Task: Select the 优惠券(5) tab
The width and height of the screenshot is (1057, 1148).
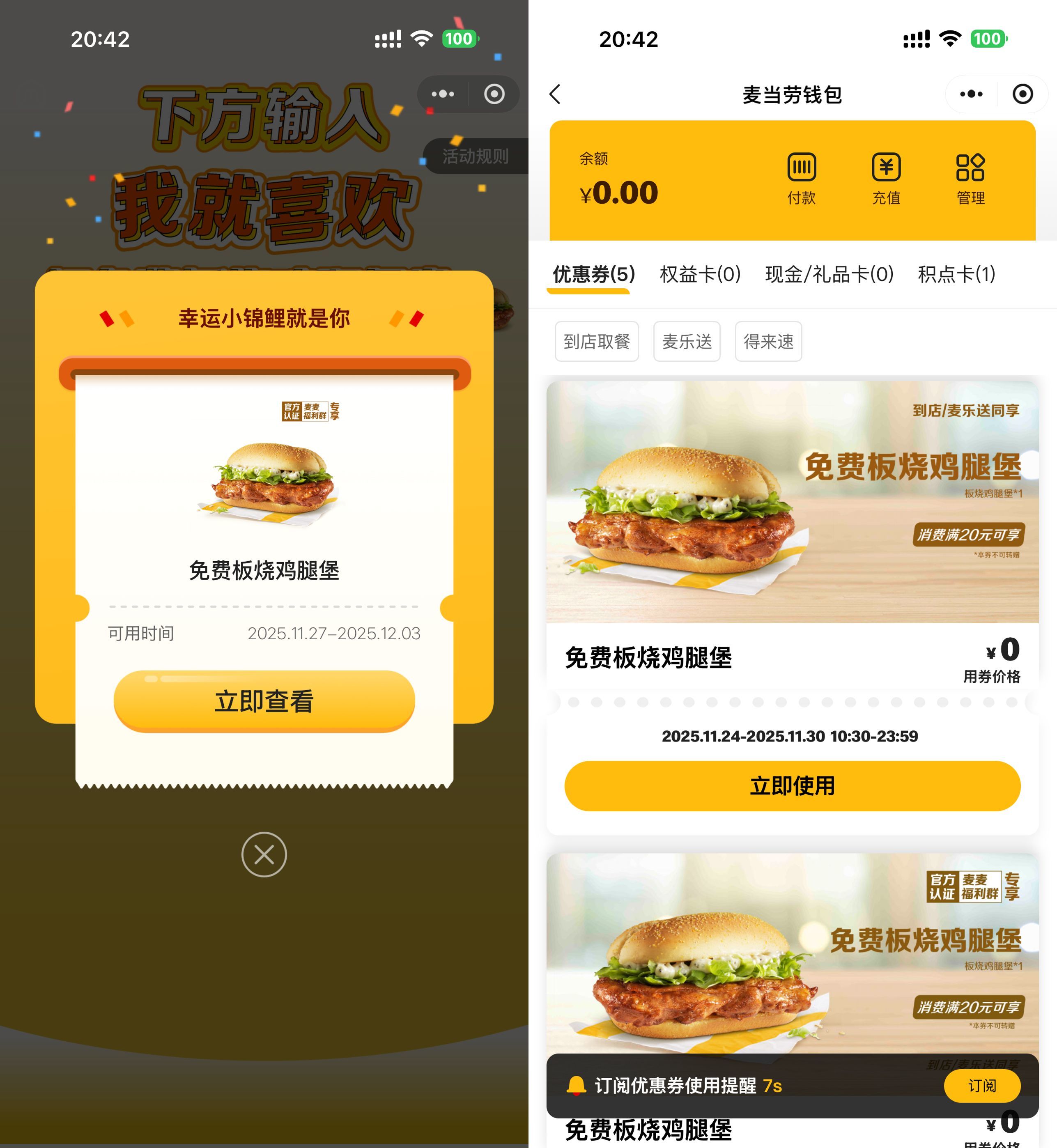Action: pyautogui.click(x=593, y=275)
